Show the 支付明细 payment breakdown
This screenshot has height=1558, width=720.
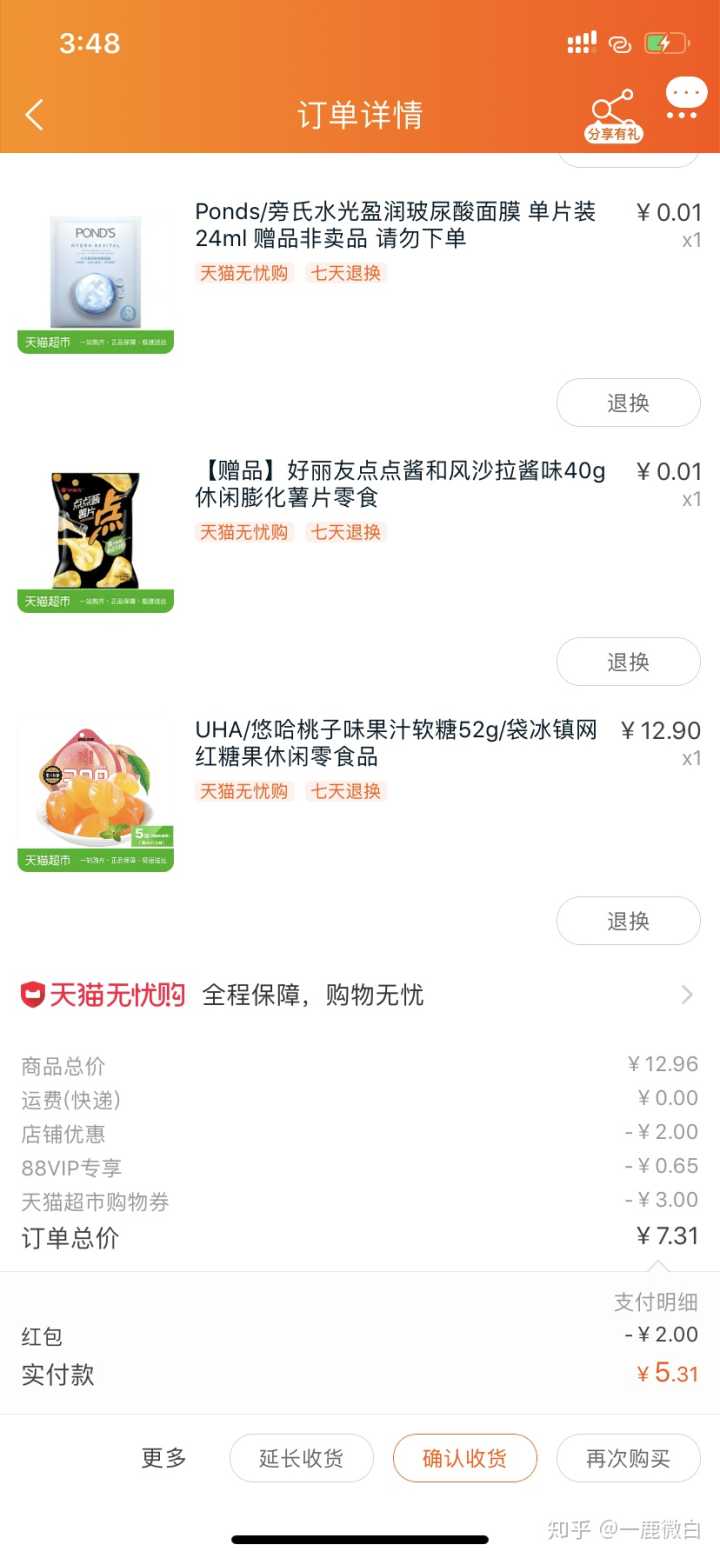[x=655, y=1302]
